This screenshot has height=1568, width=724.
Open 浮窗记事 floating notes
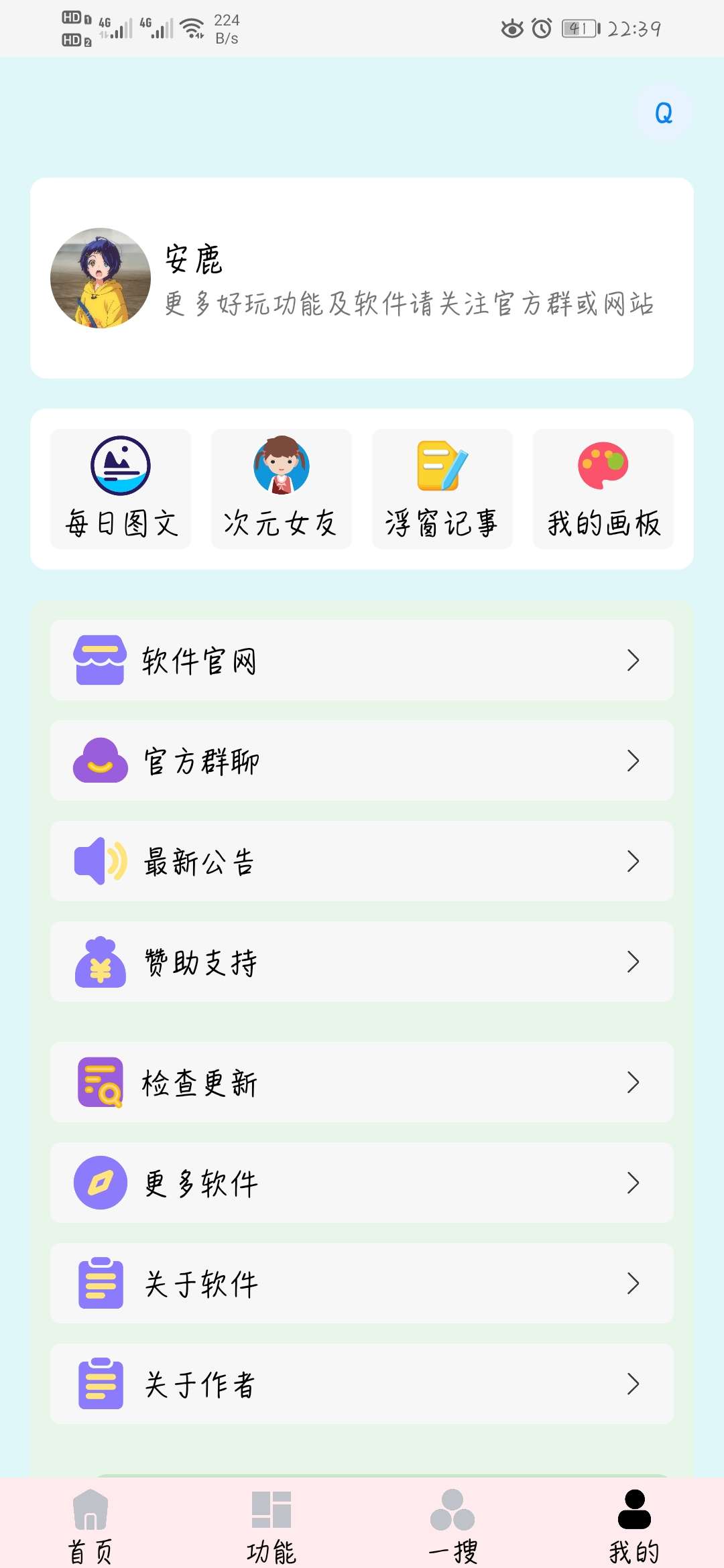(442, 489)
